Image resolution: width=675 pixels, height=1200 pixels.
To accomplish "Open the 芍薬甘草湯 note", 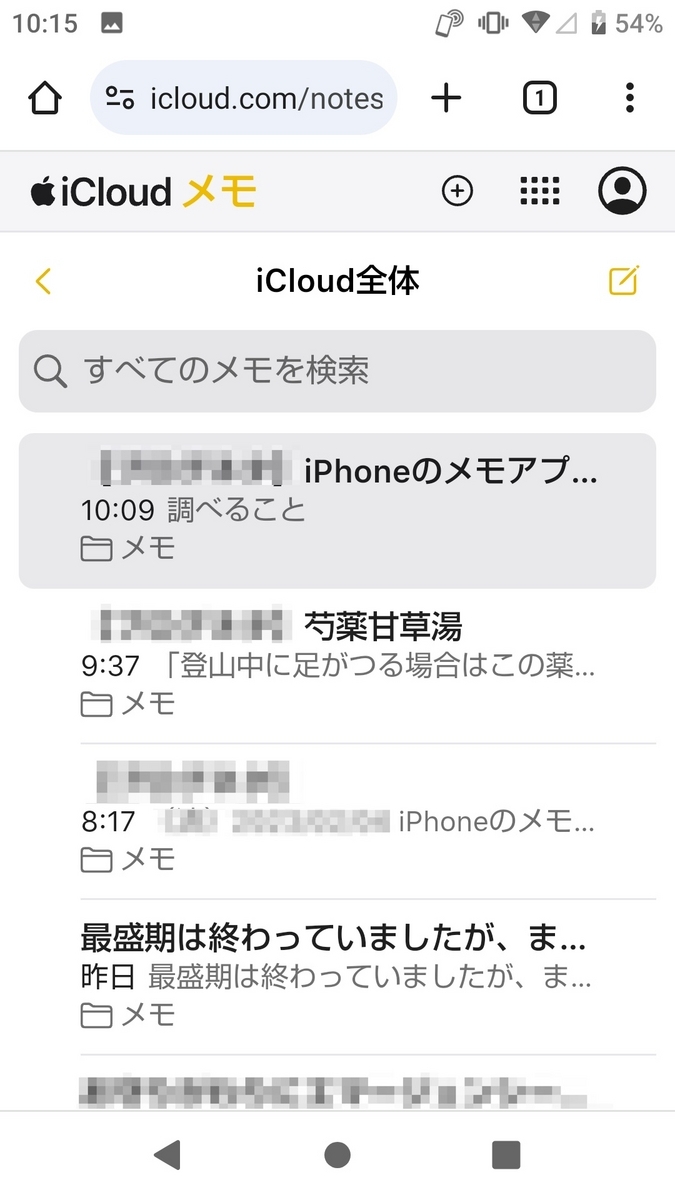I will pos(367,665).
